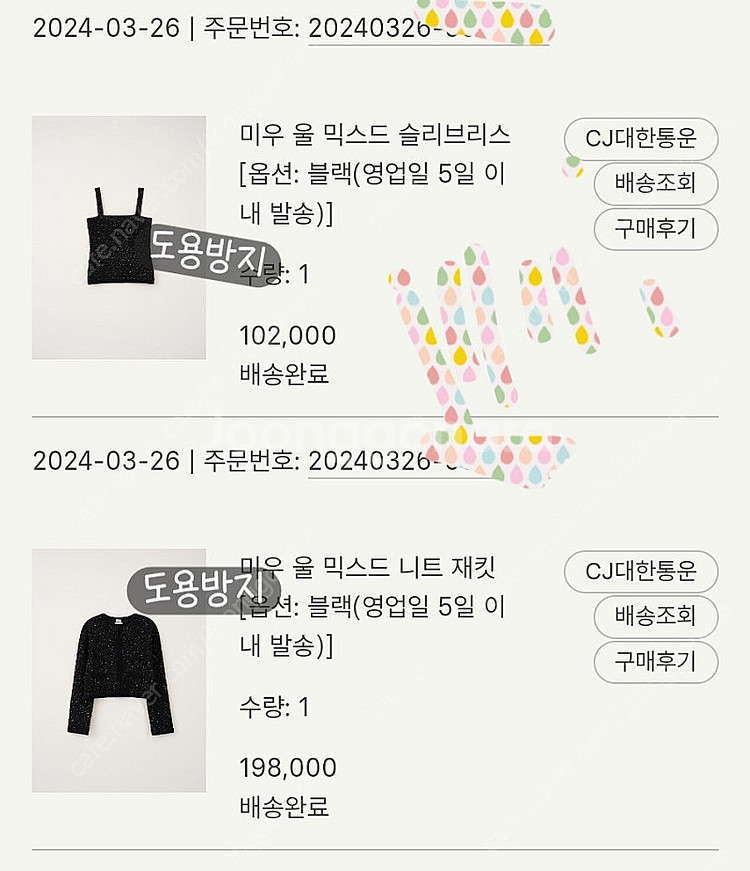Tap CJ대한통운 for 미우 울 믹스드 니트 재킷
750x871 pixels.
[x=641, y=572]
